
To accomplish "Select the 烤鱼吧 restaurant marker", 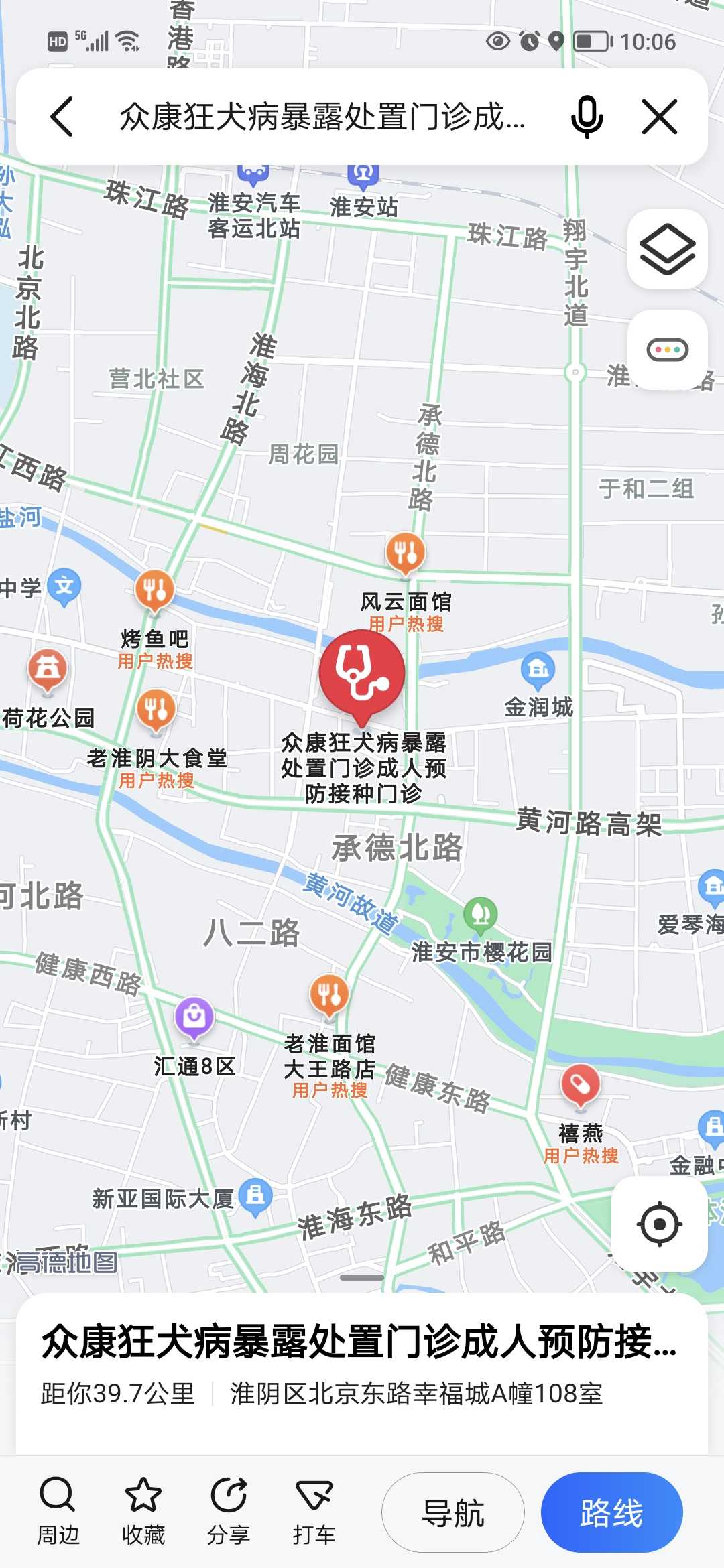I will point(155,591).
